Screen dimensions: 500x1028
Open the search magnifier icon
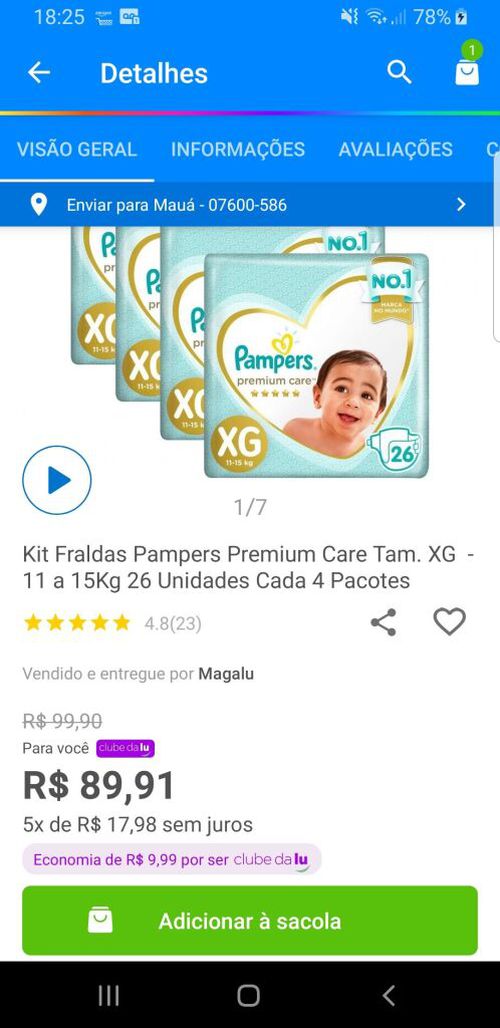399,72
